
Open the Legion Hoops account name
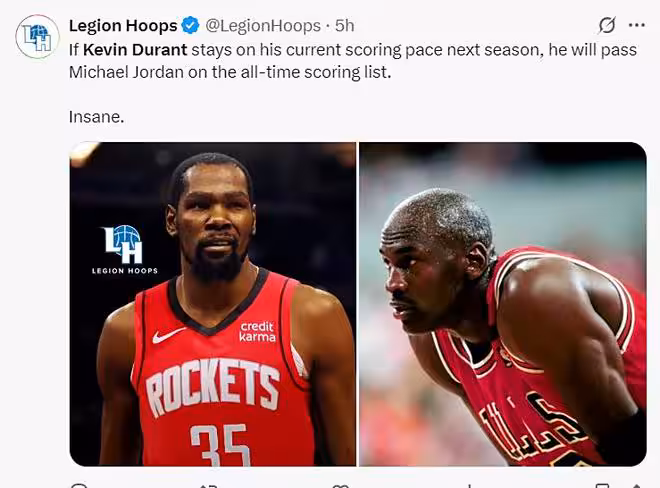coord(123,25)
